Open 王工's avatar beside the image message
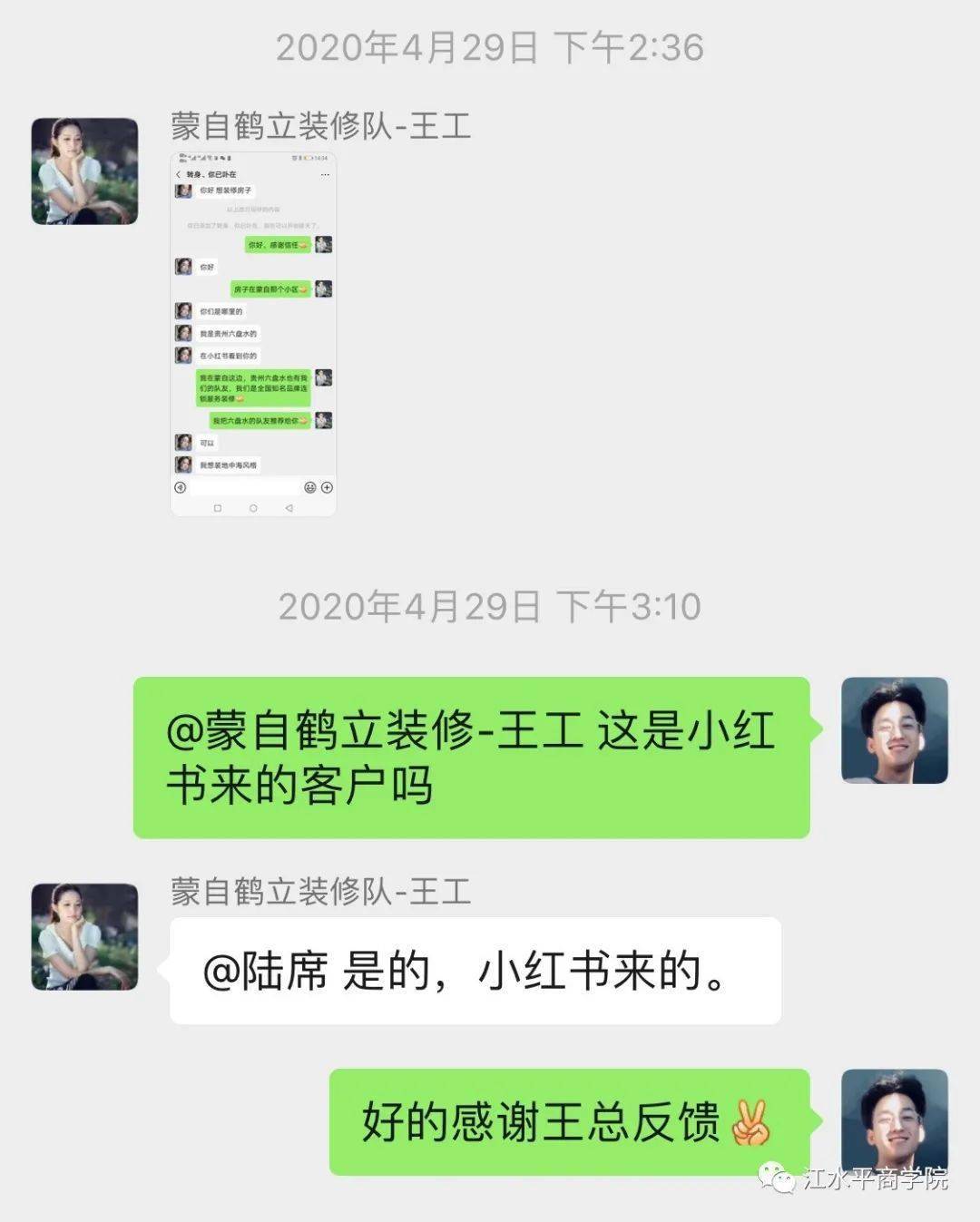 click(84, 171)
